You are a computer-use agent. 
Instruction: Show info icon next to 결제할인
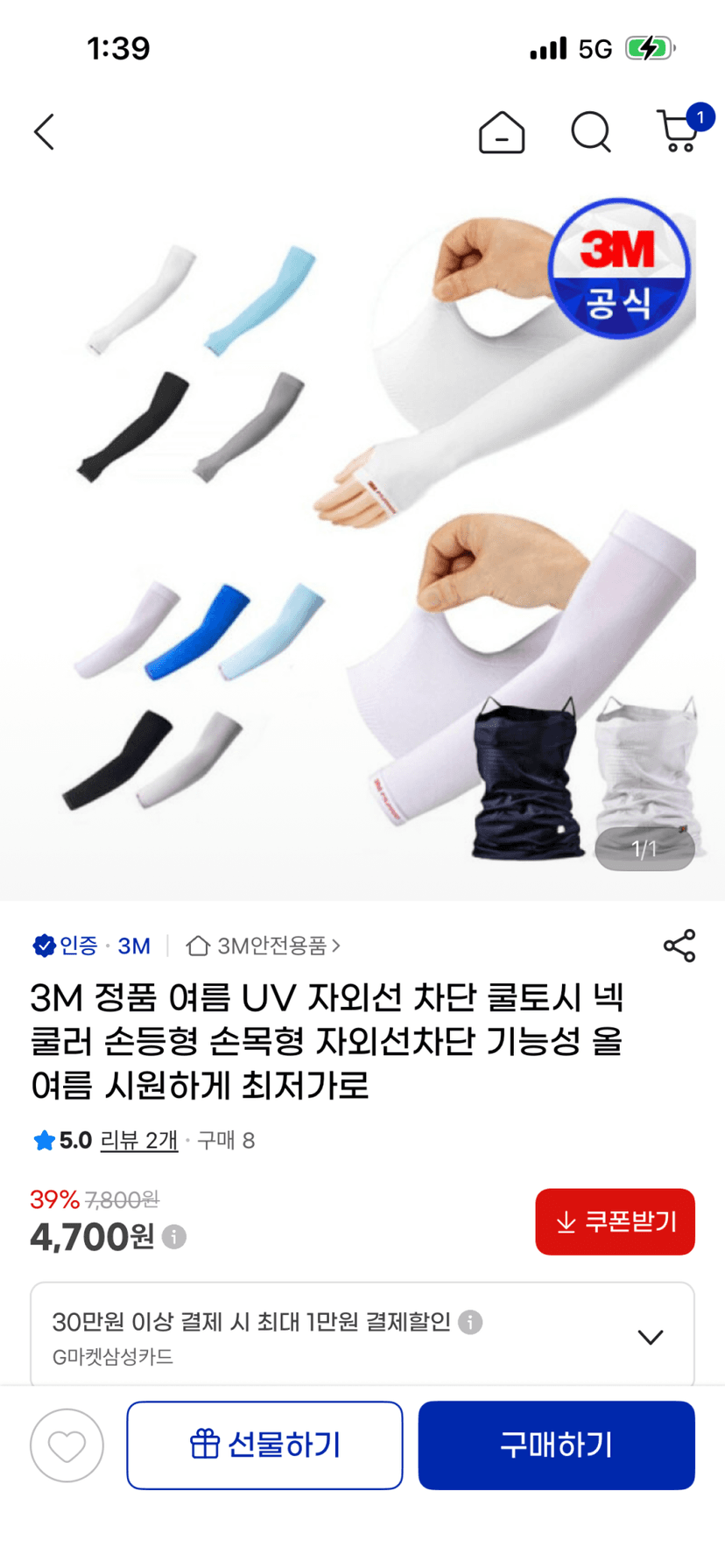[470, 1321]
